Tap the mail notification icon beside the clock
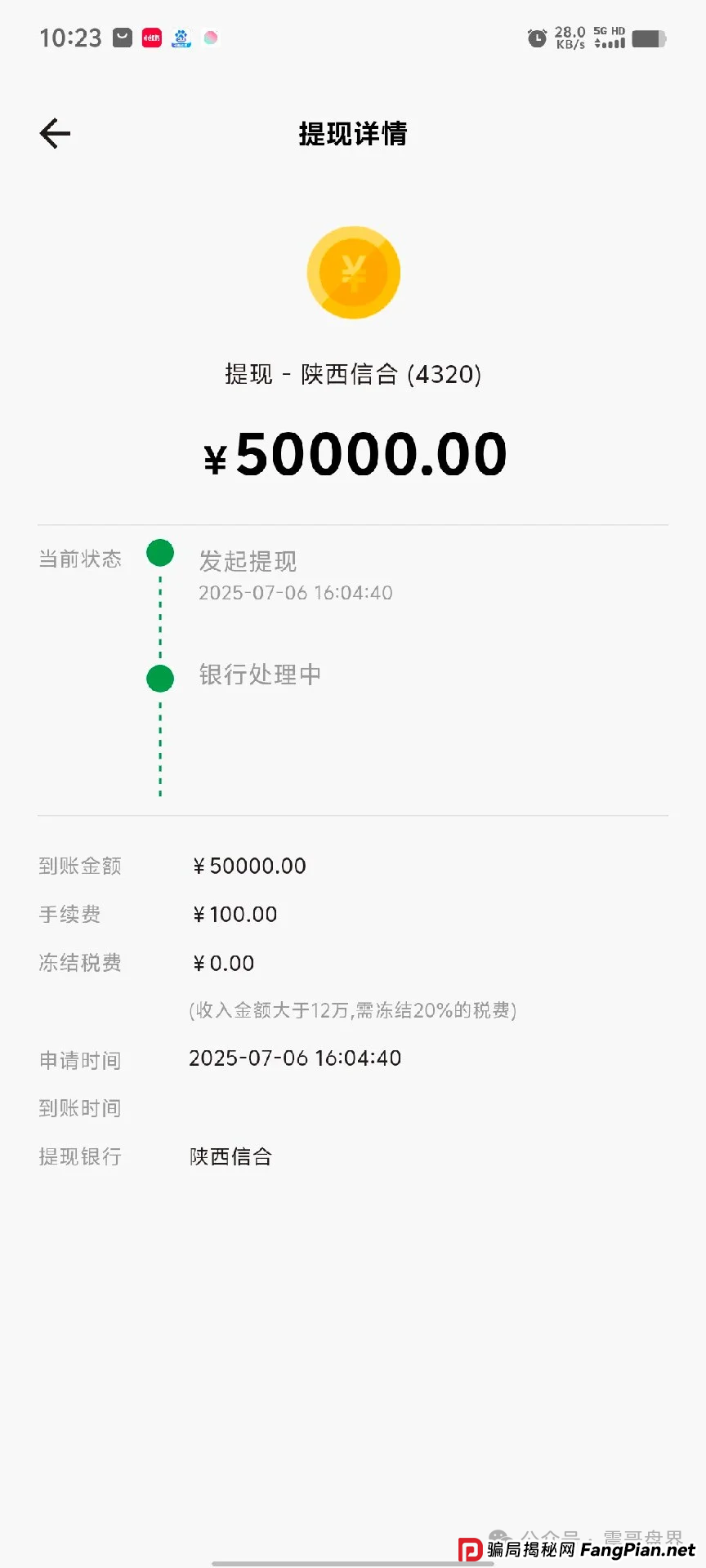This screenshot has height=1568, width=706. (x=119, y=37)
